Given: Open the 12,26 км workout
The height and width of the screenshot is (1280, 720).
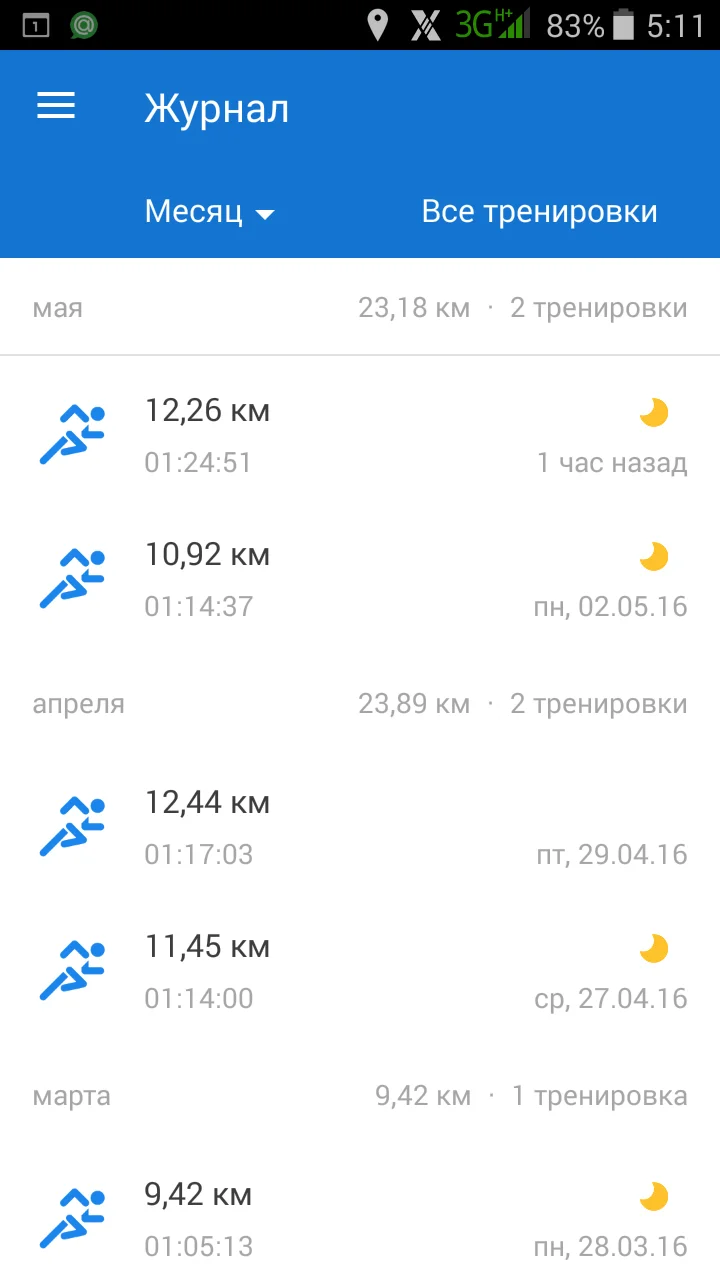Looking at the screenshot, I should [x=360, y=436].
